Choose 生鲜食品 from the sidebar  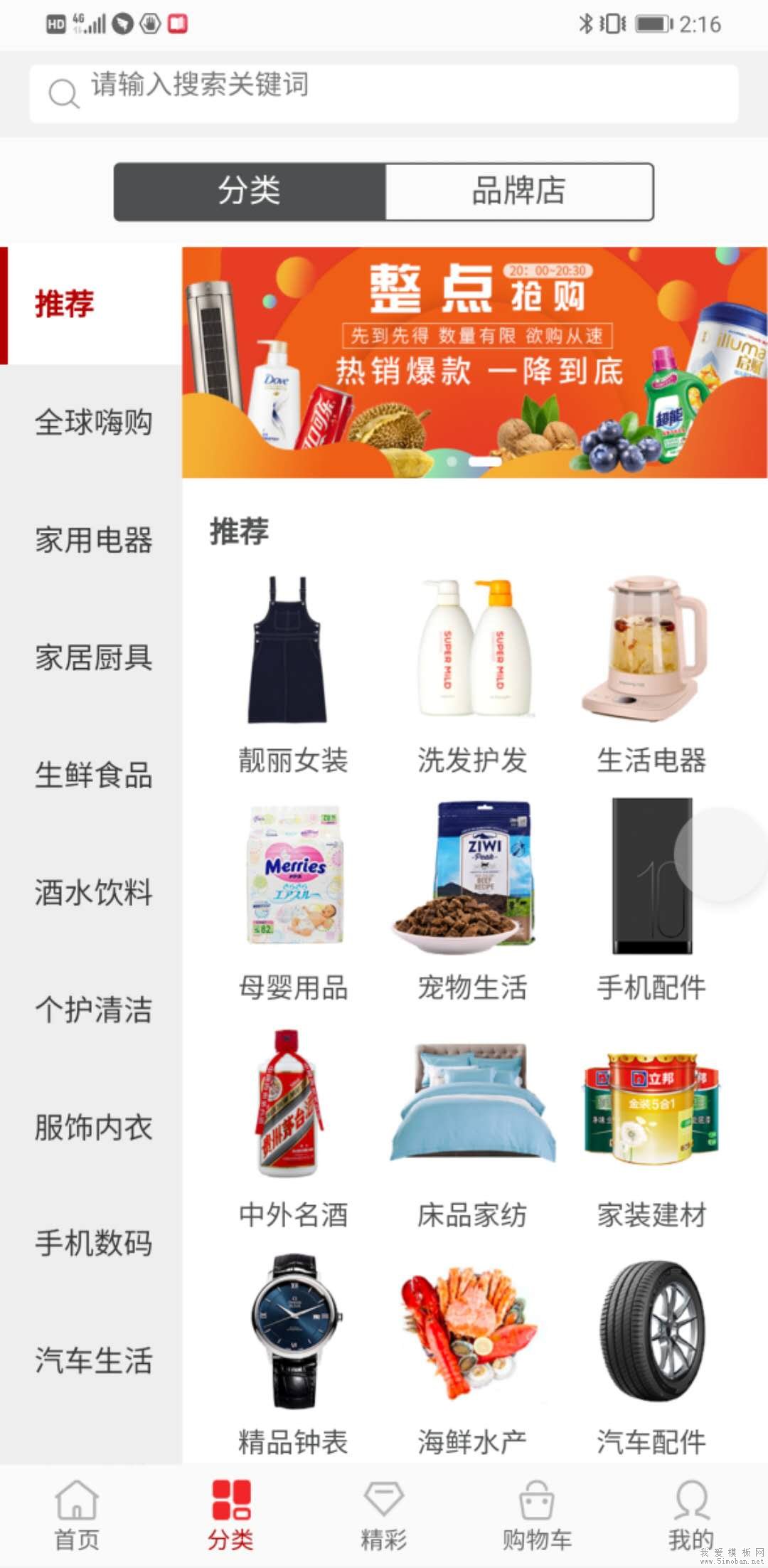click(92, 775)
